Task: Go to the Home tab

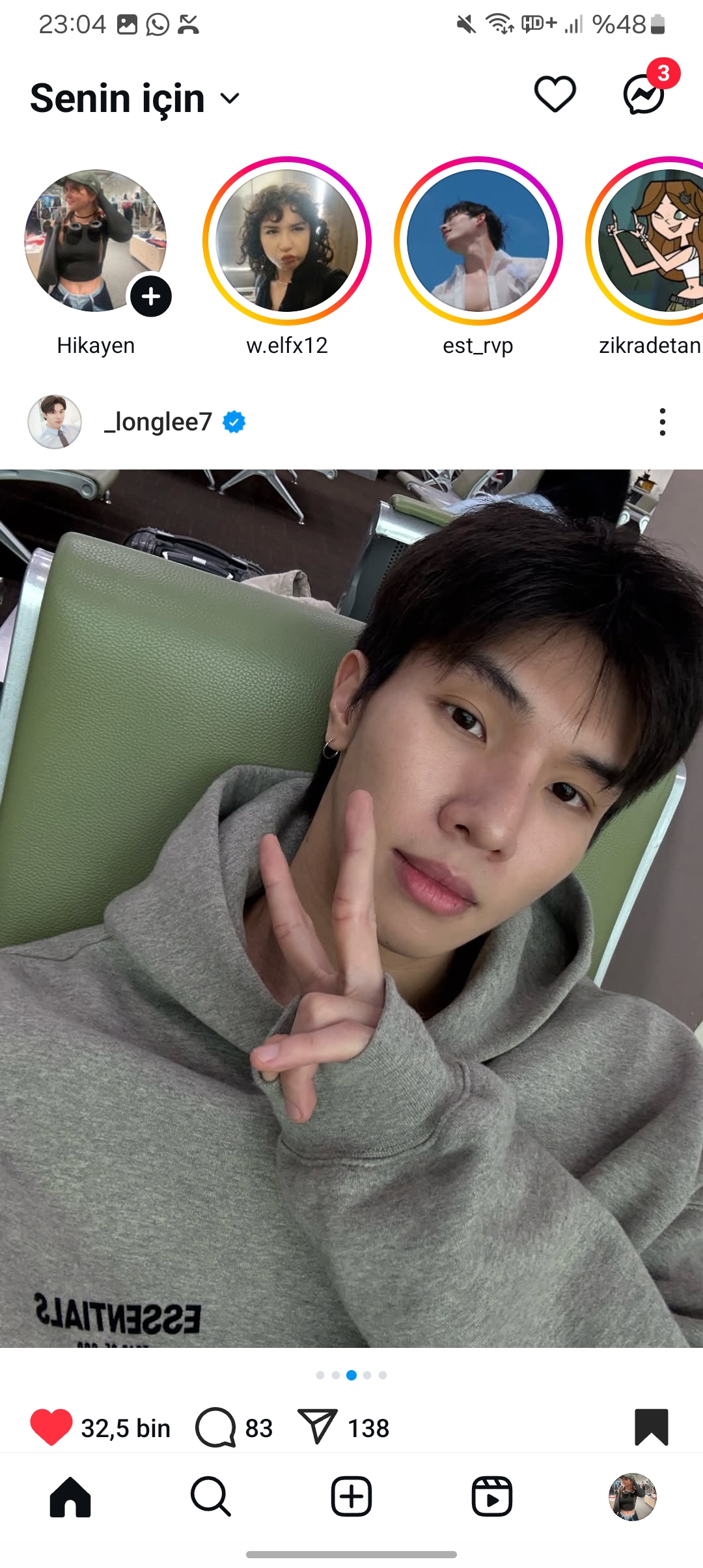Action: coord(70,1497)
